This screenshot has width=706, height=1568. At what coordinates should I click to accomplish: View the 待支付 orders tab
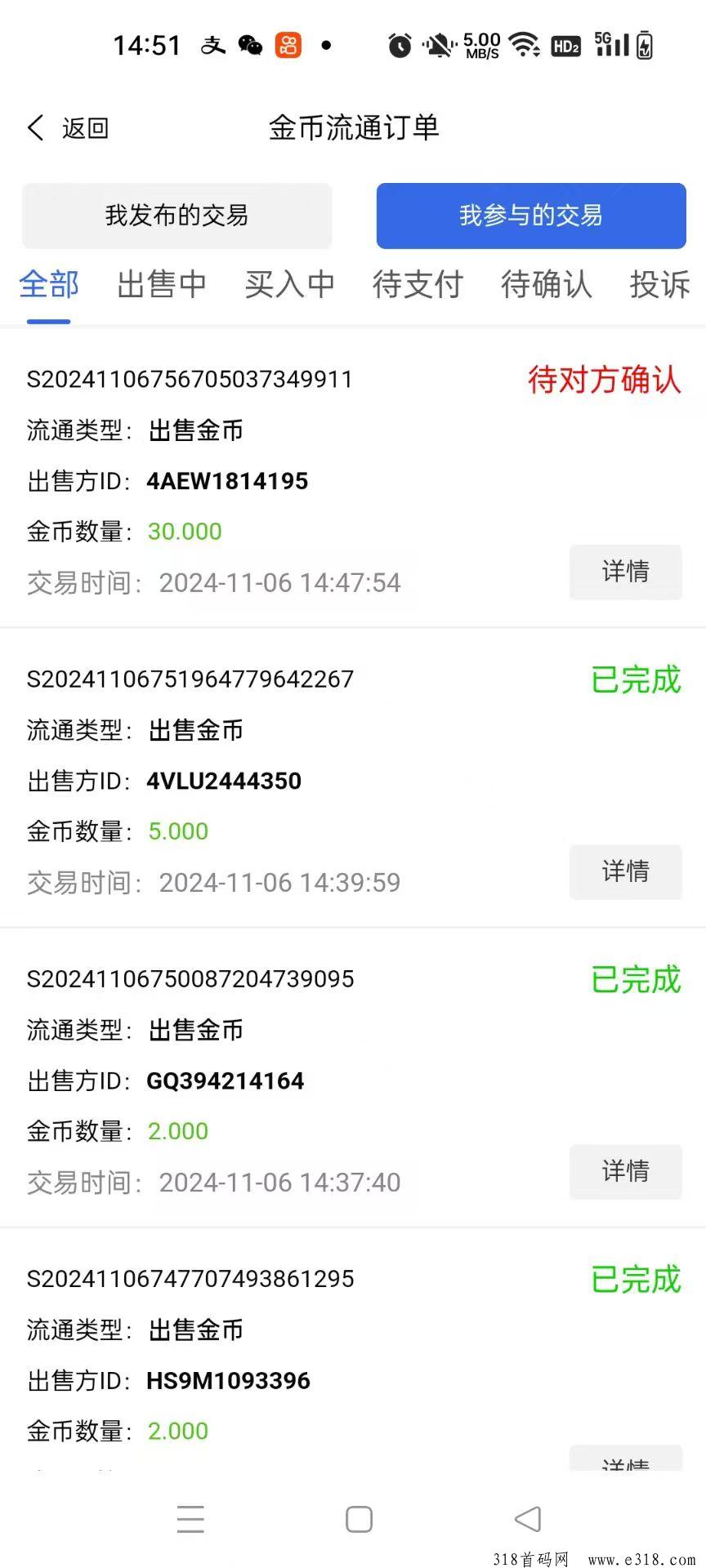418,285
